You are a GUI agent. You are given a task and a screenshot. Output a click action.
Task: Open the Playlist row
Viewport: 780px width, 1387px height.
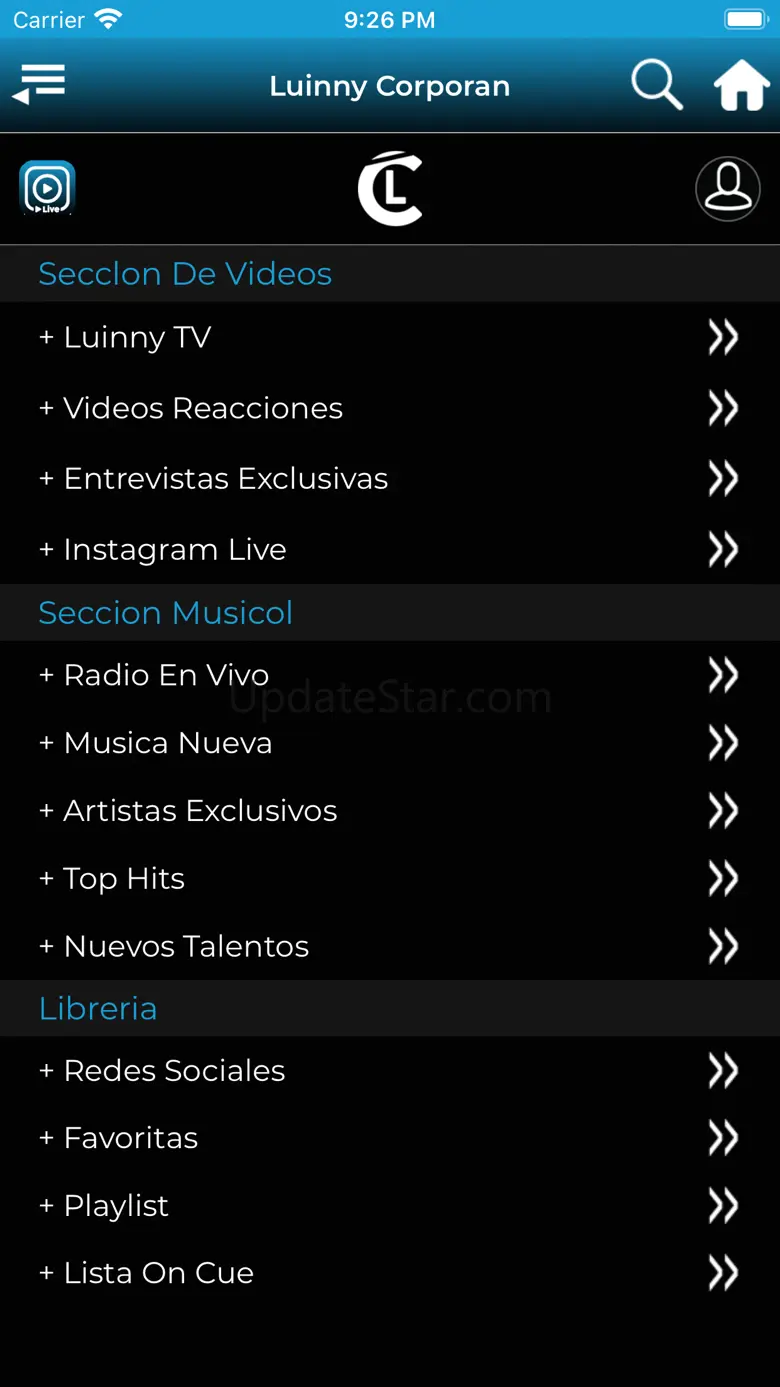[x=390, y=1206]
